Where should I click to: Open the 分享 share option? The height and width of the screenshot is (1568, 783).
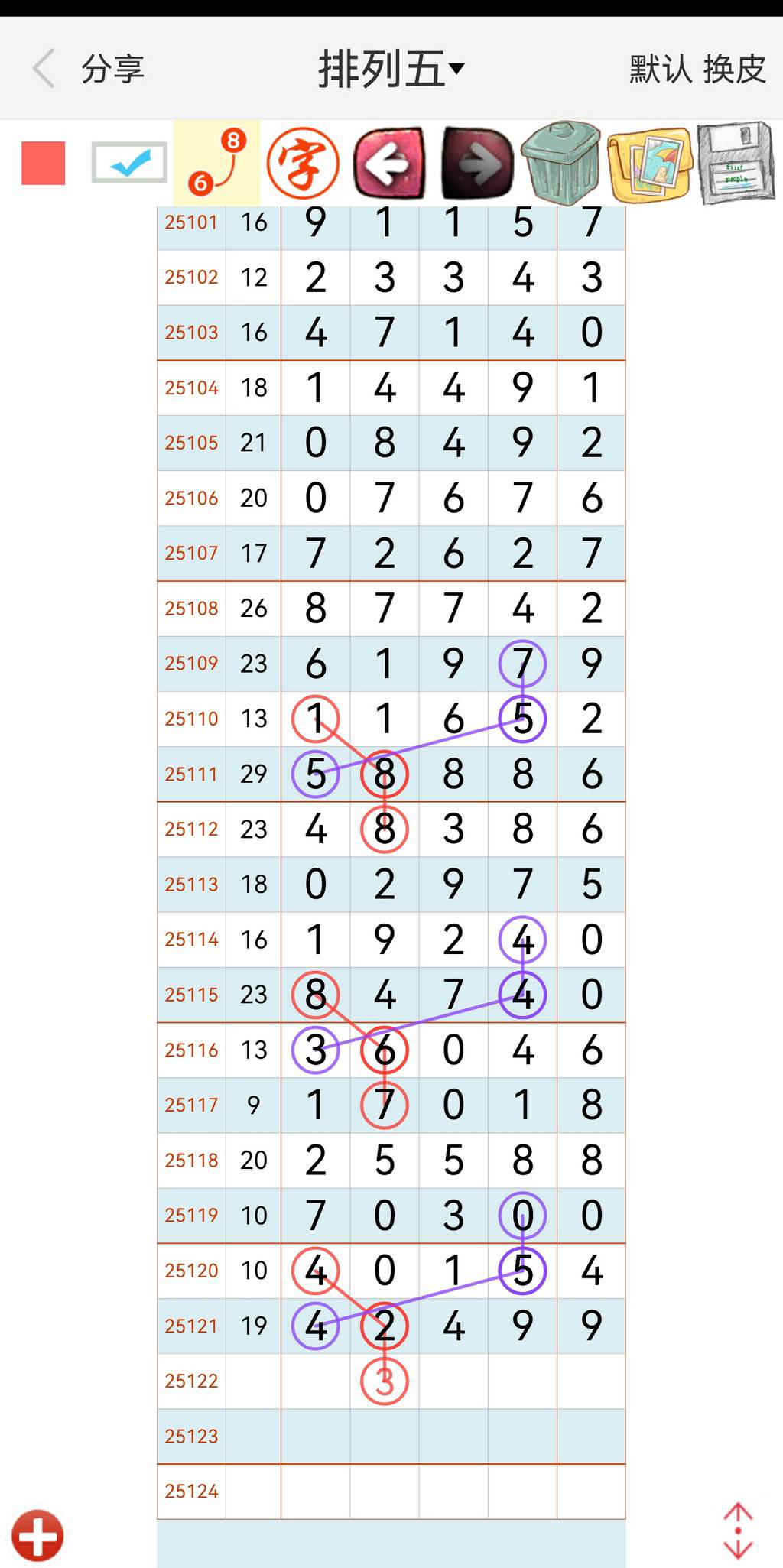[112, 68]
